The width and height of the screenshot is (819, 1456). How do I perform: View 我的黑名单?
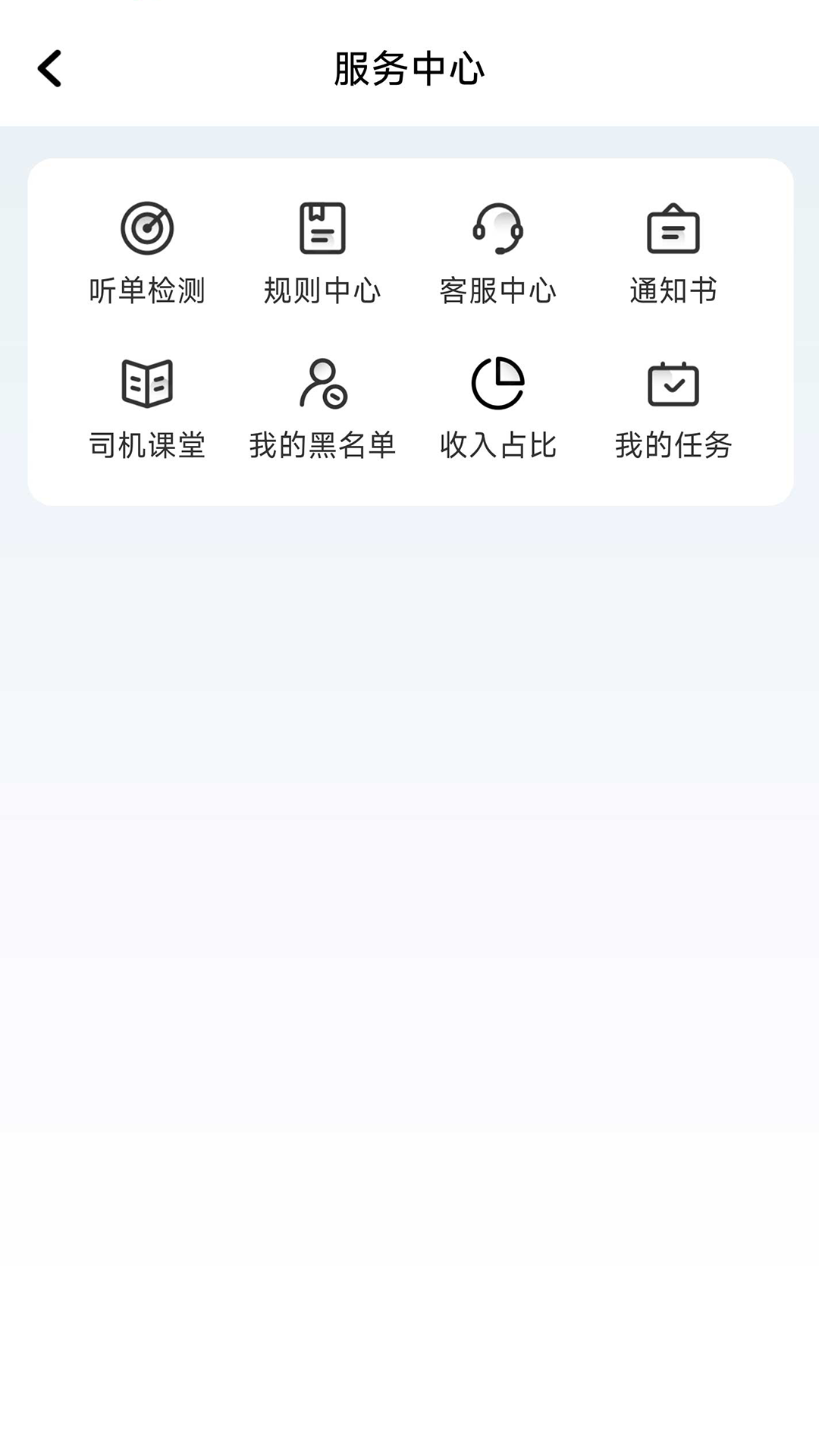(x=322, y=407)
